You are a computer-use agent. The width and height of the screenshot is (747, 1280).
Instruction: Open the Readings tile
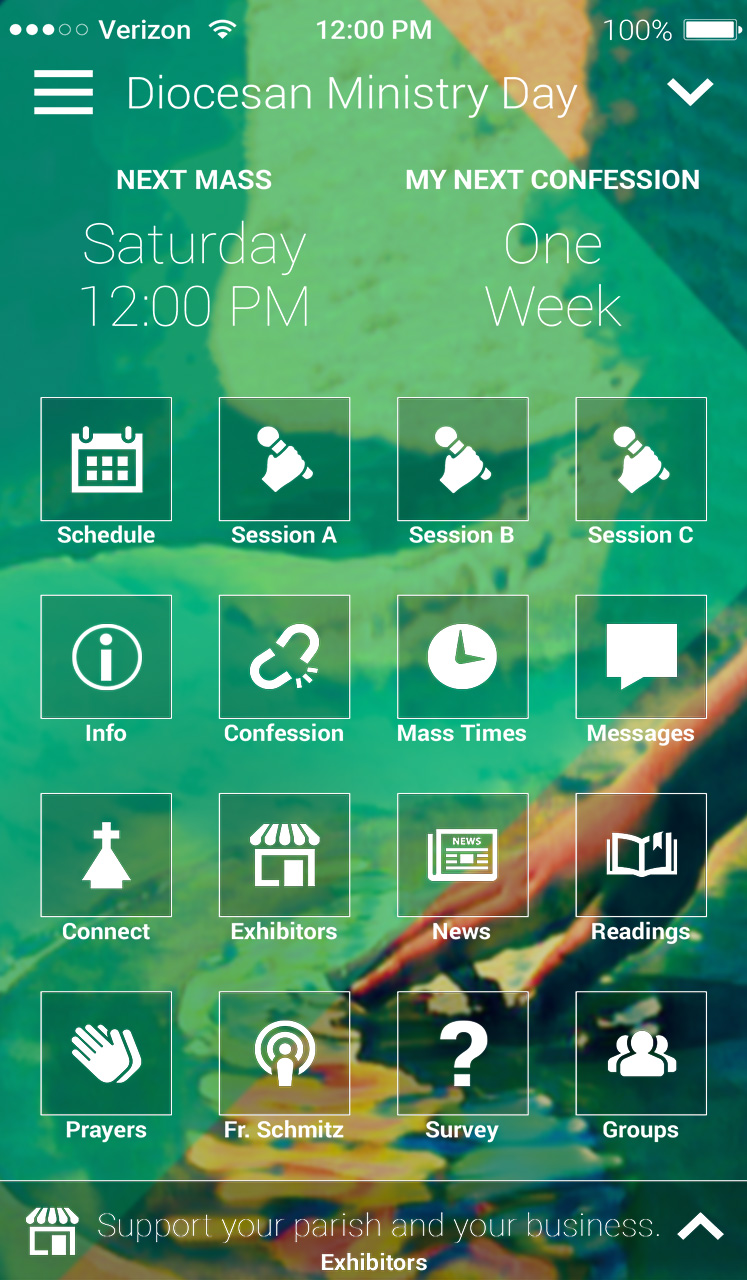pyautogui.click(x=641, y=855)
